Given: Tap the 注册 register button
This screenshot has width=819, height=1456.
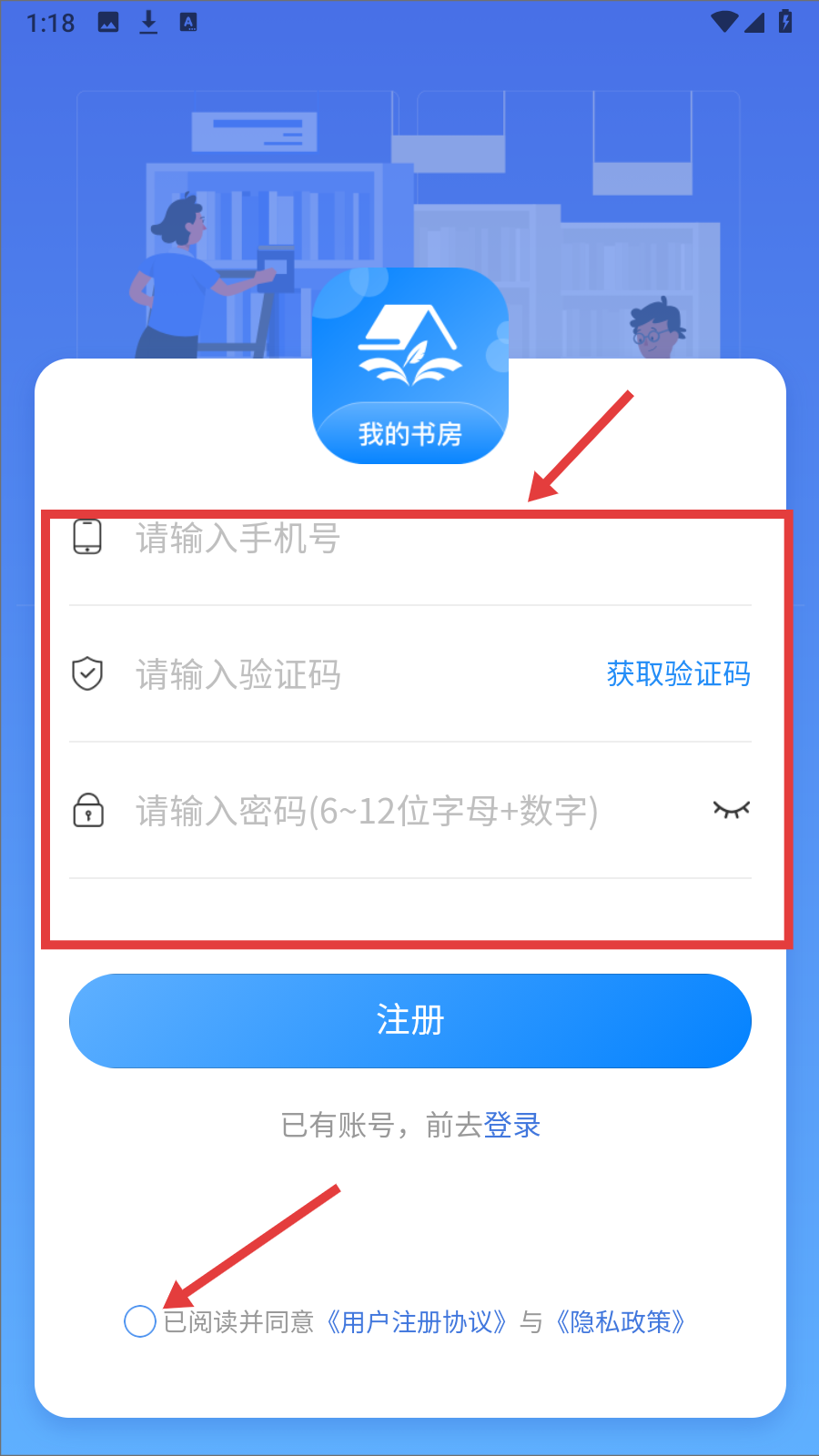Looking at the screenshot, I should (410, 1020).
